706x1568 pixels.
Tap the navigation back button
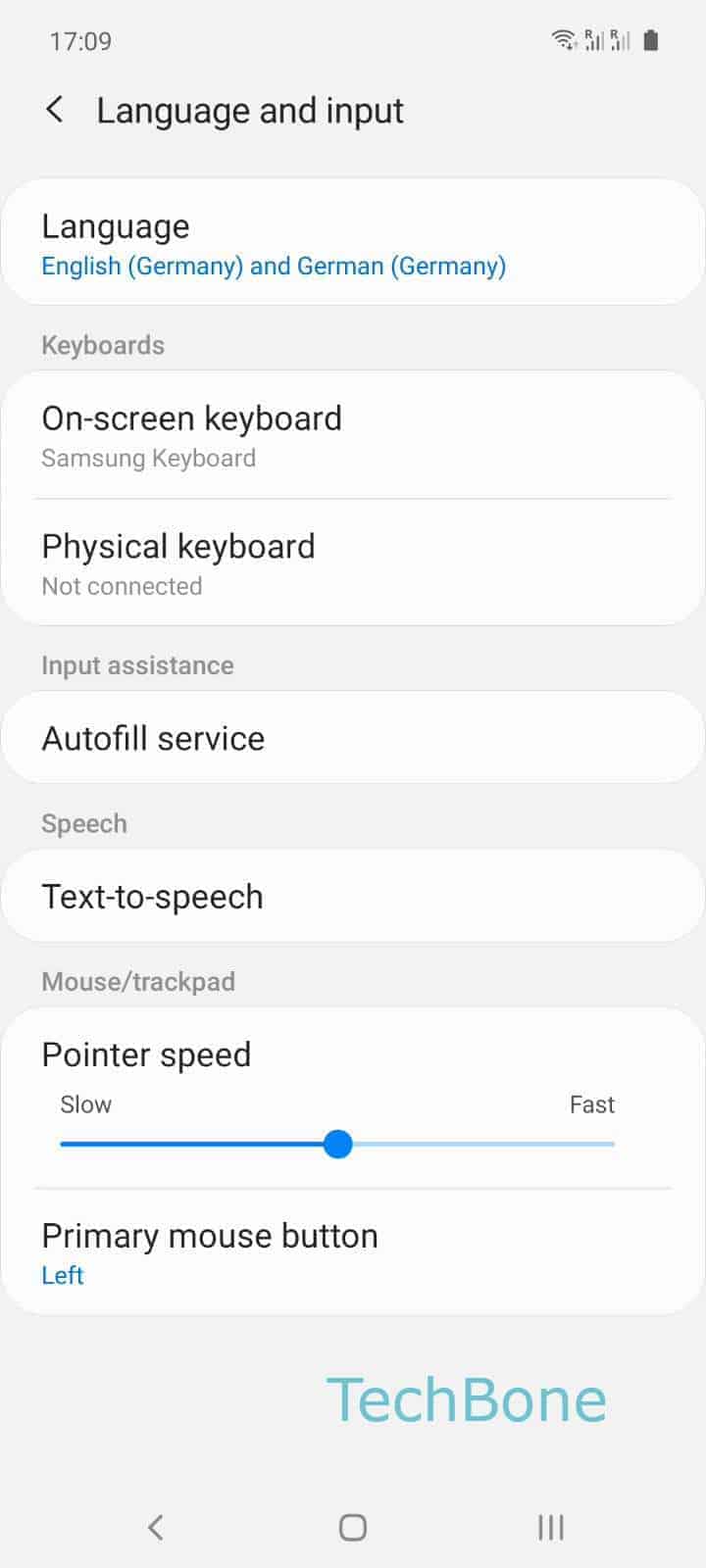155,1527
